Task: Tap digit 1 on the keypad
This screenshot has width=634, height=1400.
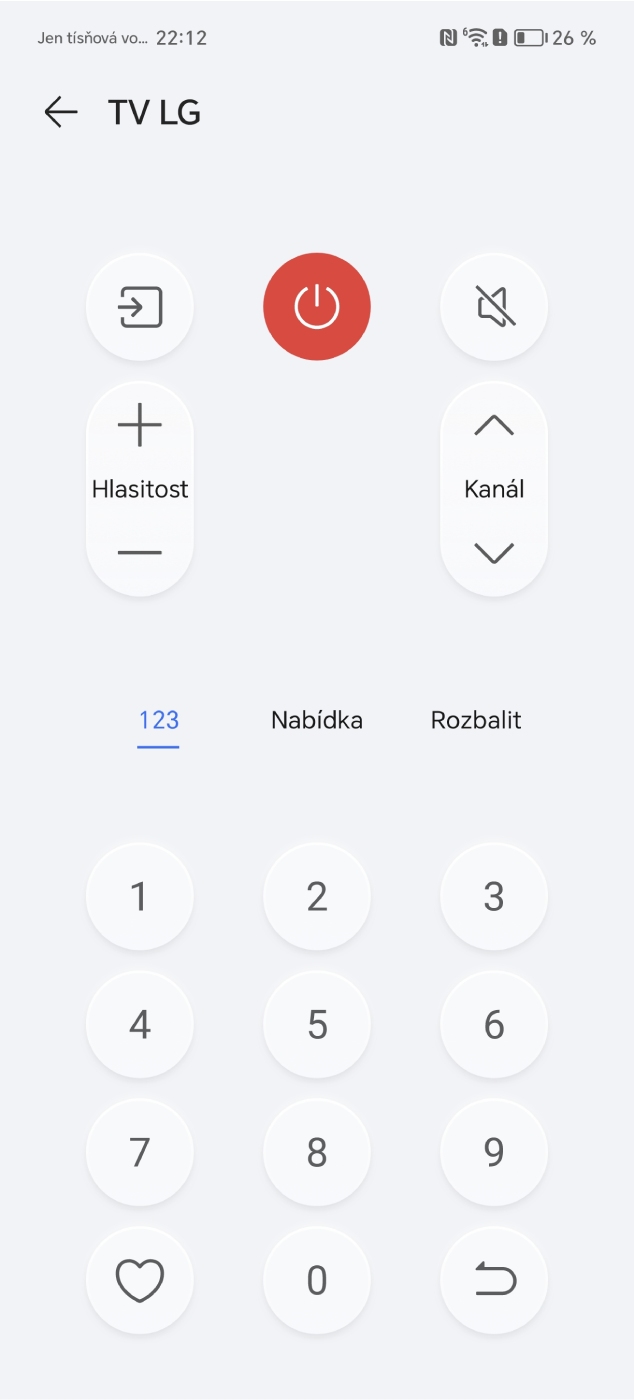Action: (x=140, y=897)
